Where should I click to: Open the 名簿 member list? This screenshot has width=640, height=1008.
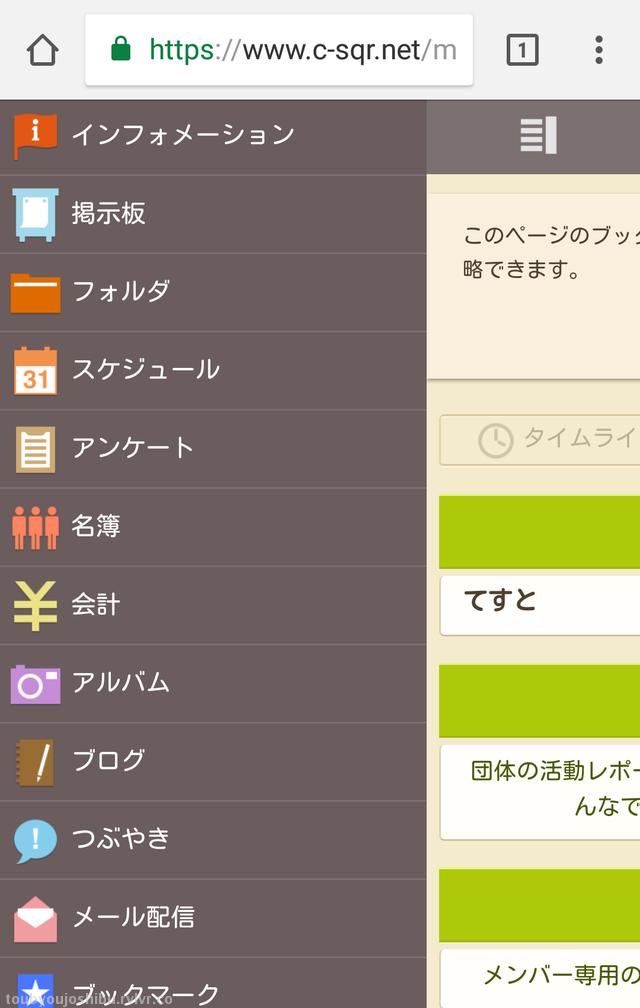(96, 526)
